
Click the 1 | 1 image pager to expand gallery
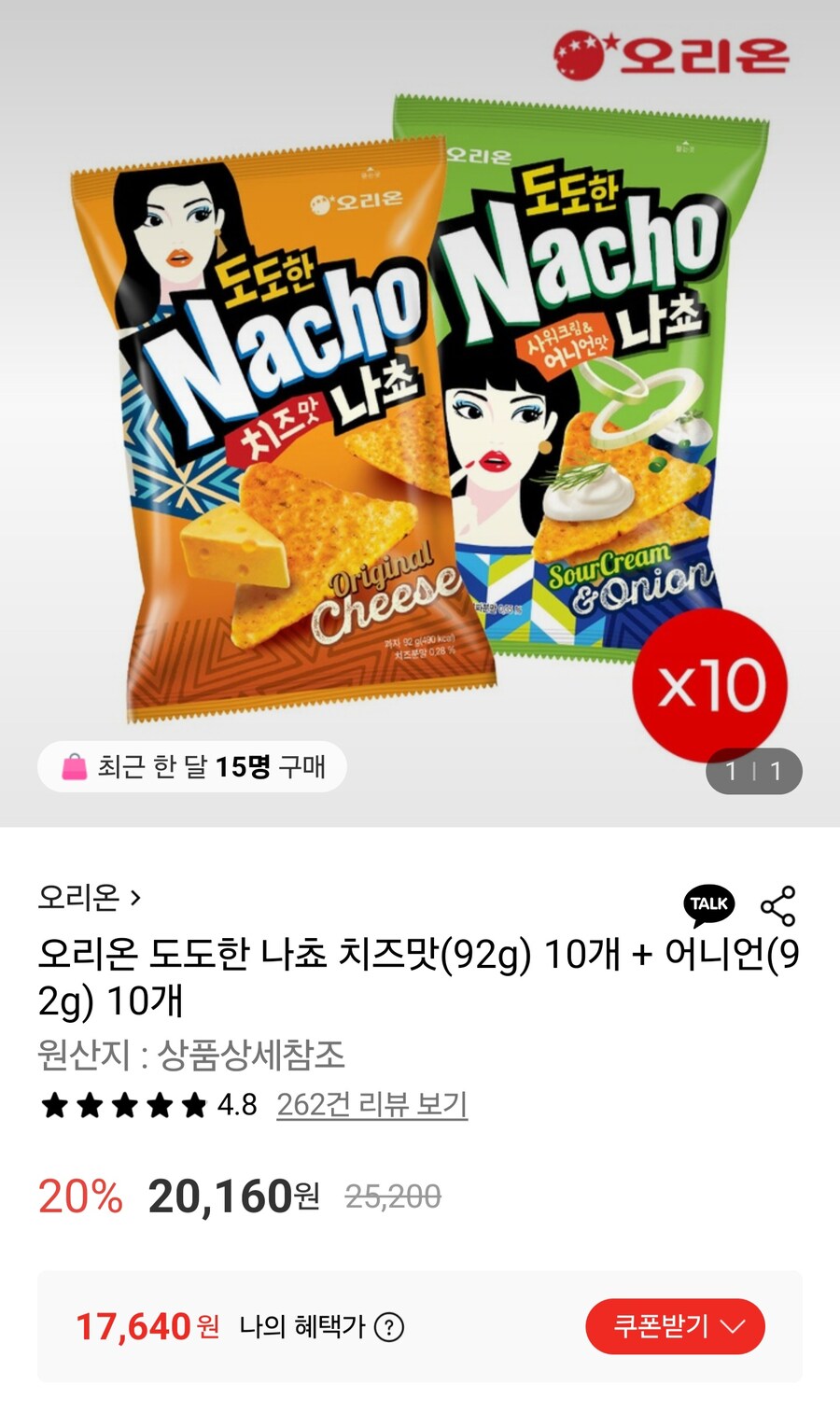pos(754,771)
